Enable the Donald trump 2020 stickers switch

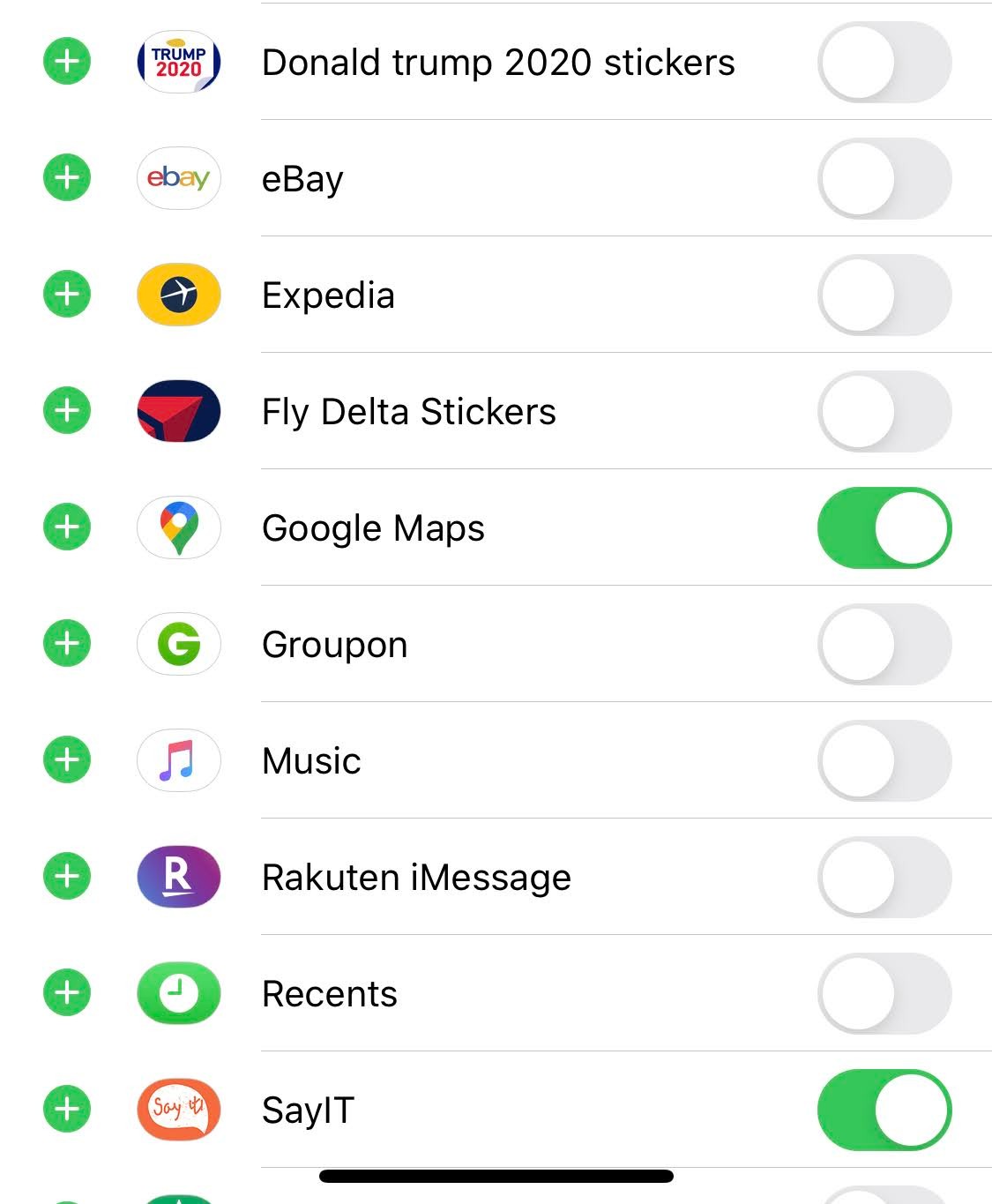[x=884, y=63]
